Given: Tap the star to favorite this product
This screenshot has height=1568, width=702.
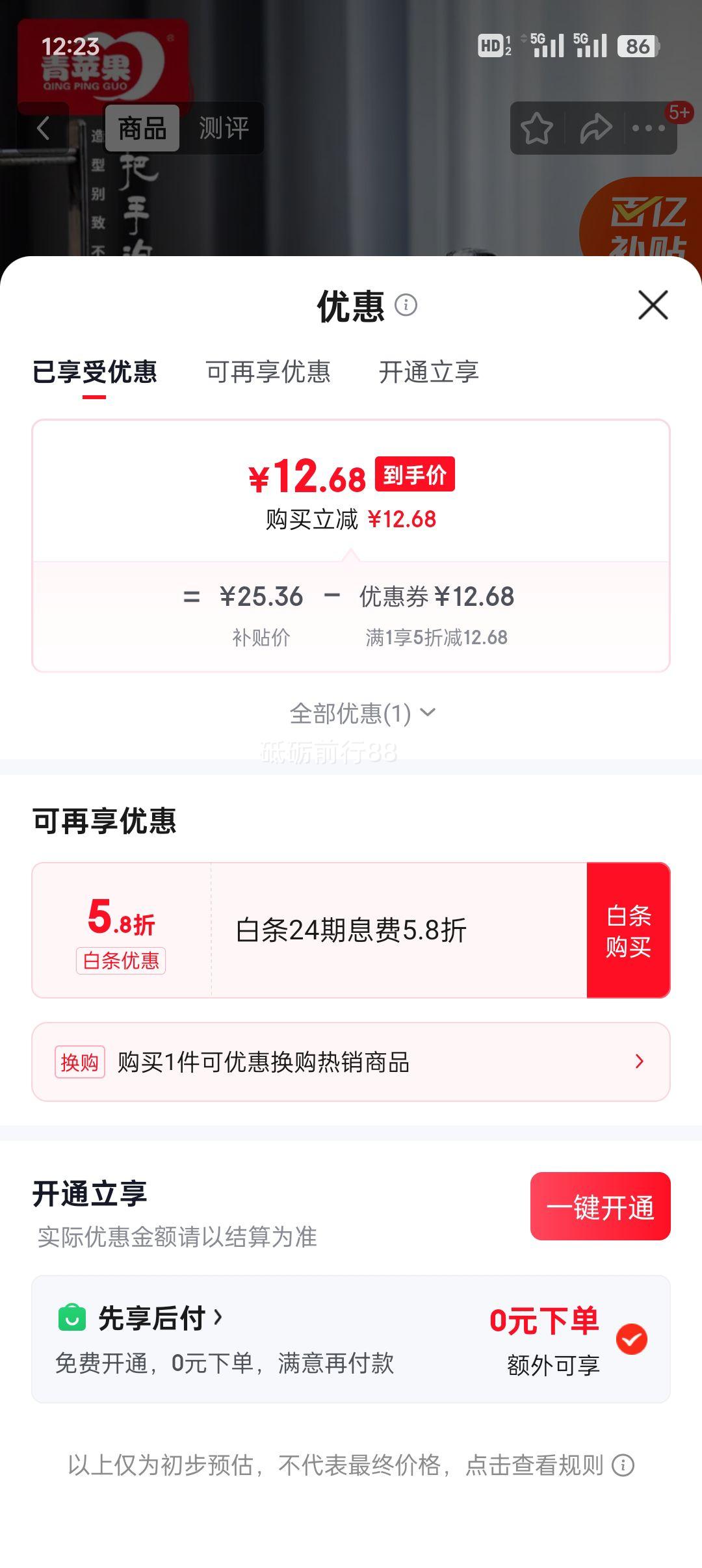Looking at the screenshot, I should click(537, 128).
